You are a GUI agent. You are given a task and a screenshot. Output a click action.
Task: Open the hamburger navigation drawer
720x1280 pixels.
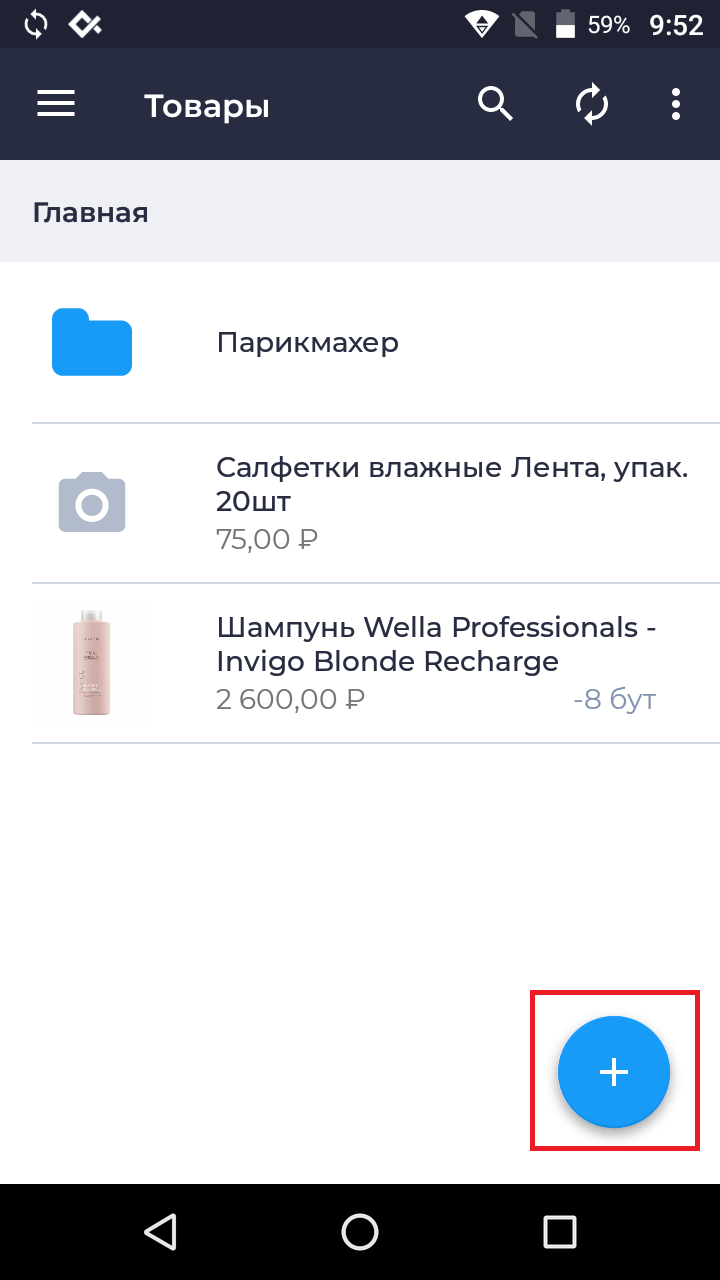click(56, 104)
